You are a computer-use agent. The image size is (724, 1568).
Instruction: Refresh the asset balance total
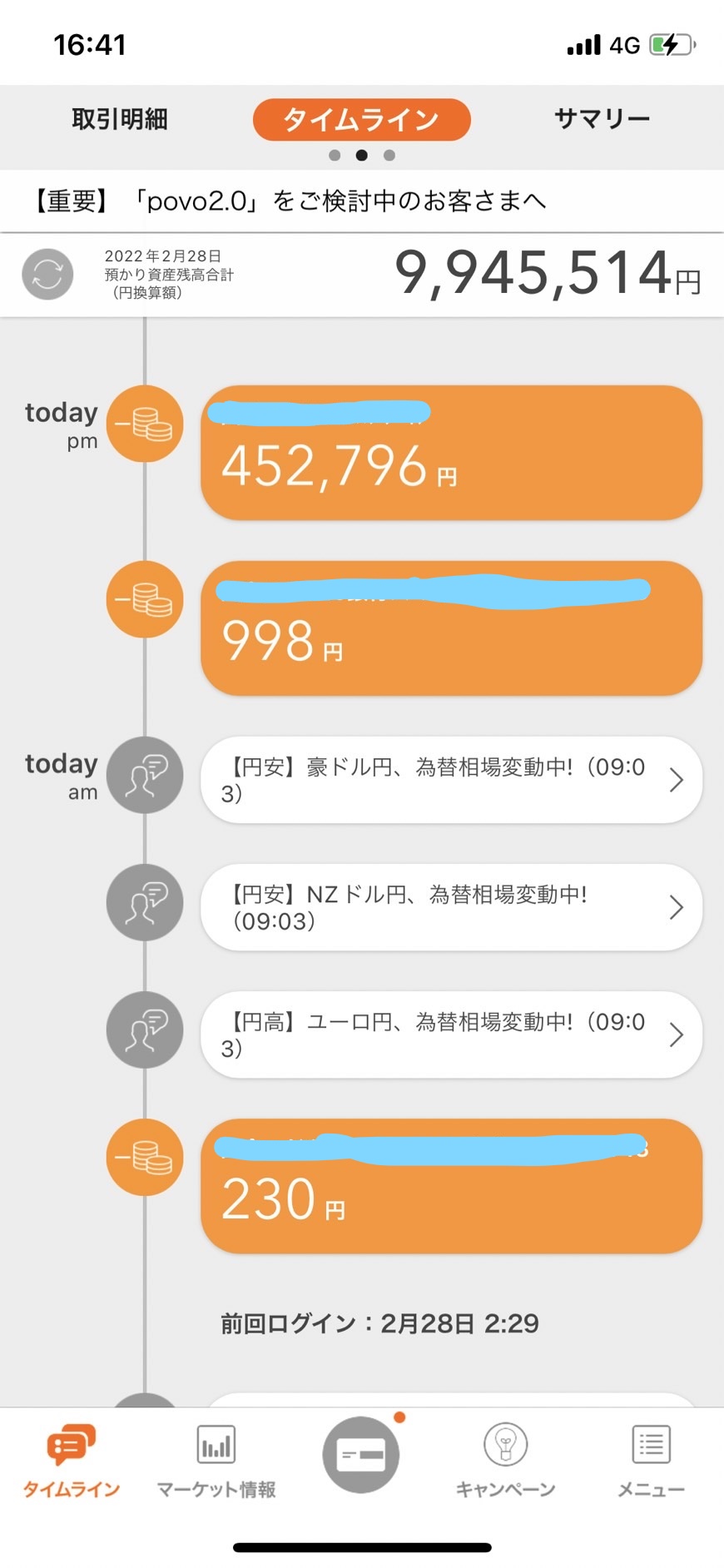[47, 274]
